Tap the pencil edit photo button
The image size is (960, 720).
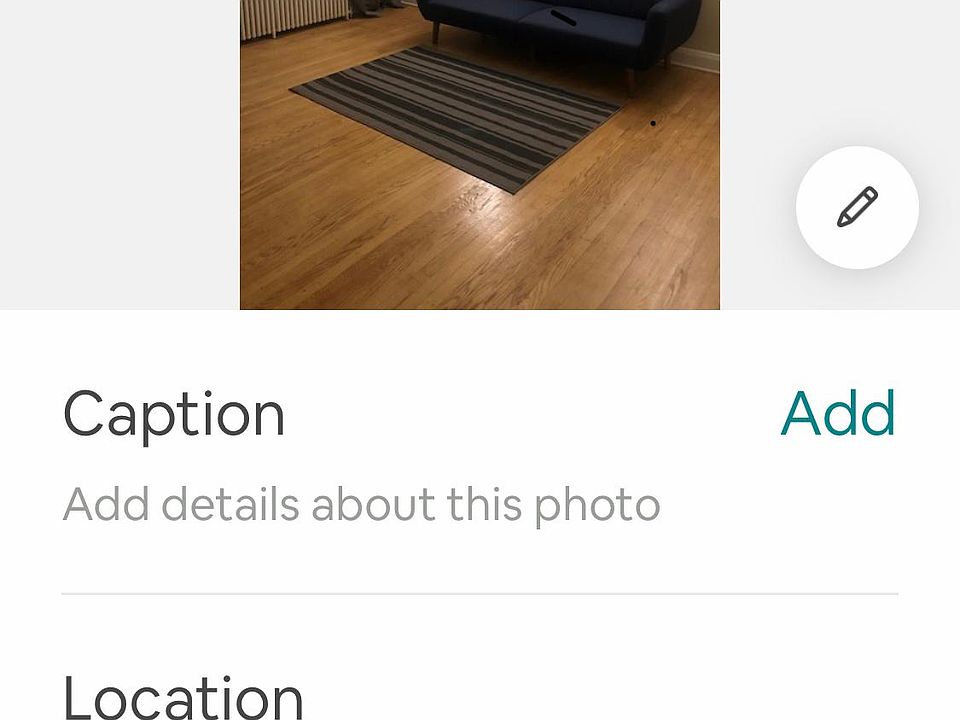(x=857, y=207)
